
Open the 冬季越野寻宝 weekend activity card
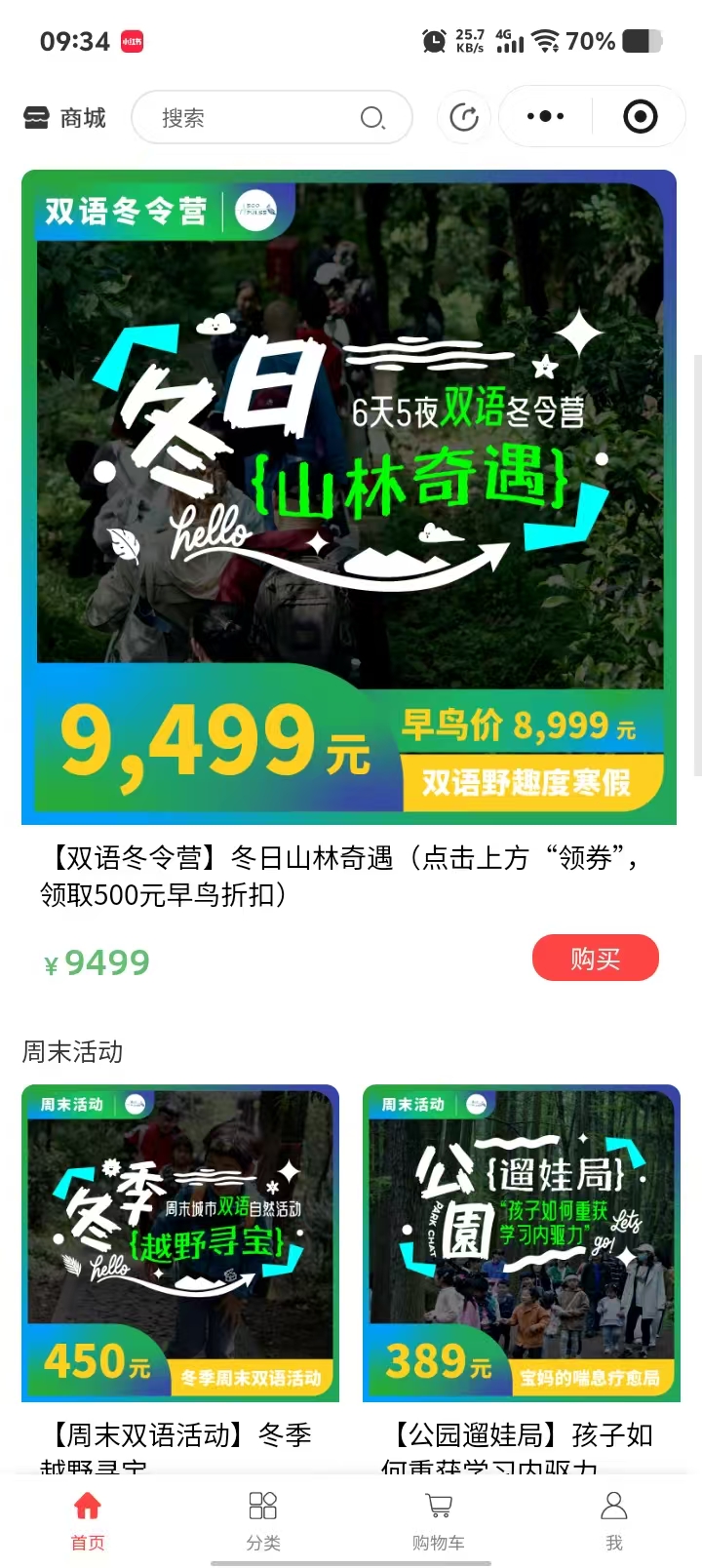pyautogui.click(x=180, y=1242)
